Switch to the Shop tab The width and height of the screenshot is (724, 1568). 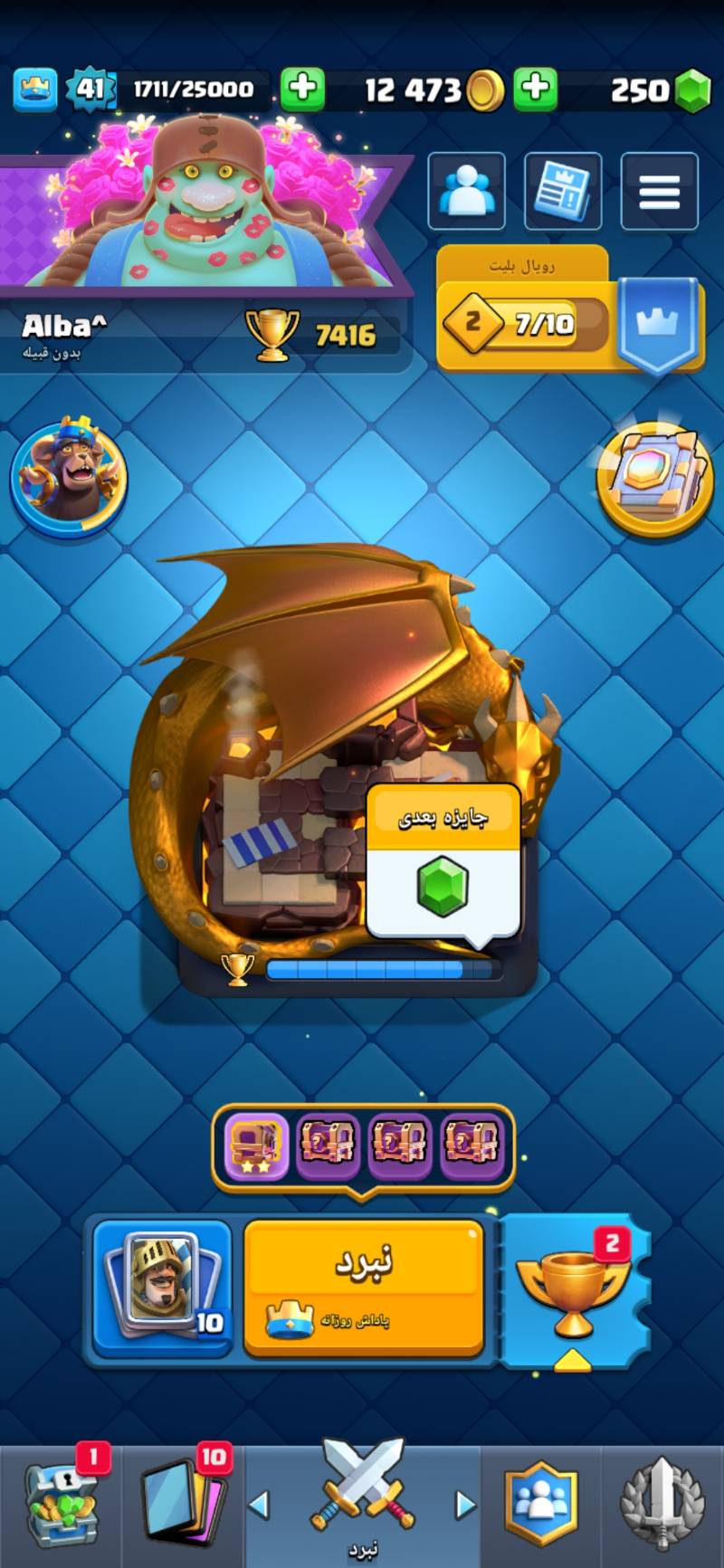pos(61,1504)
